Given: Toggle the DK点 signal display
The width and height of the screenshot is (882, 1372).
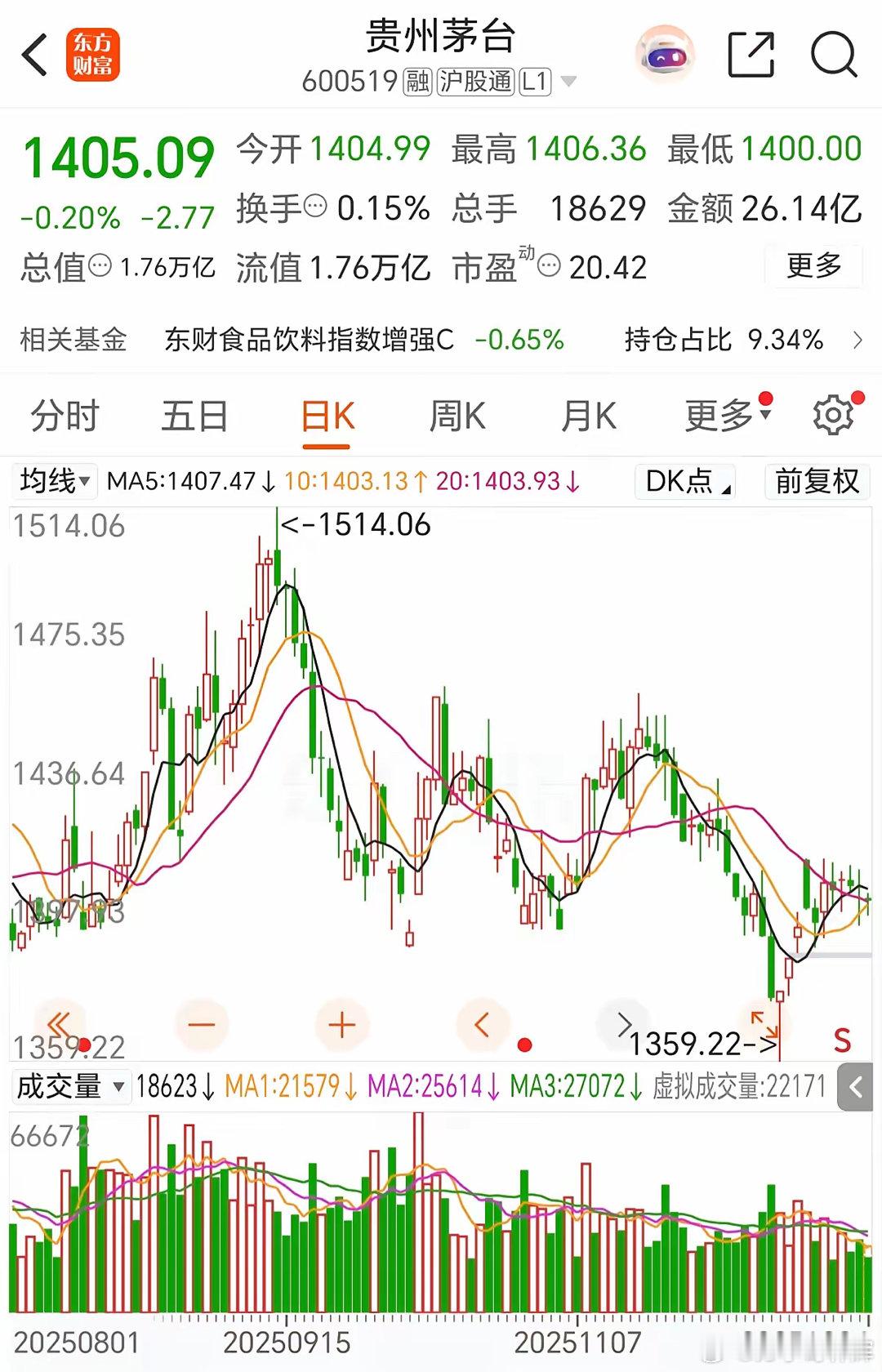Looking at the screenshot, I should point(684,482).
